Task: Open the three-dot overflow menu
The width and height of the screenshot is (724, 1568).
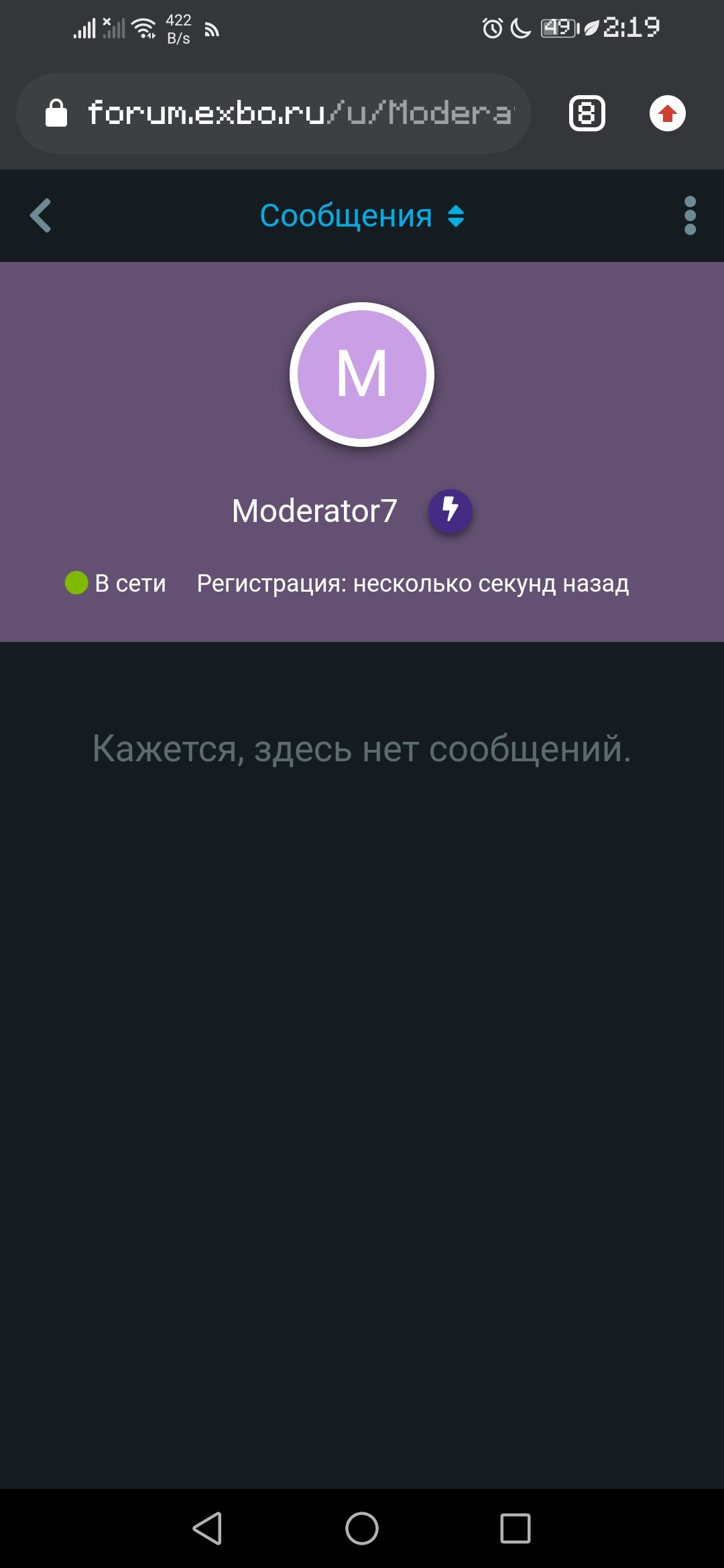Action: [690, 216]
